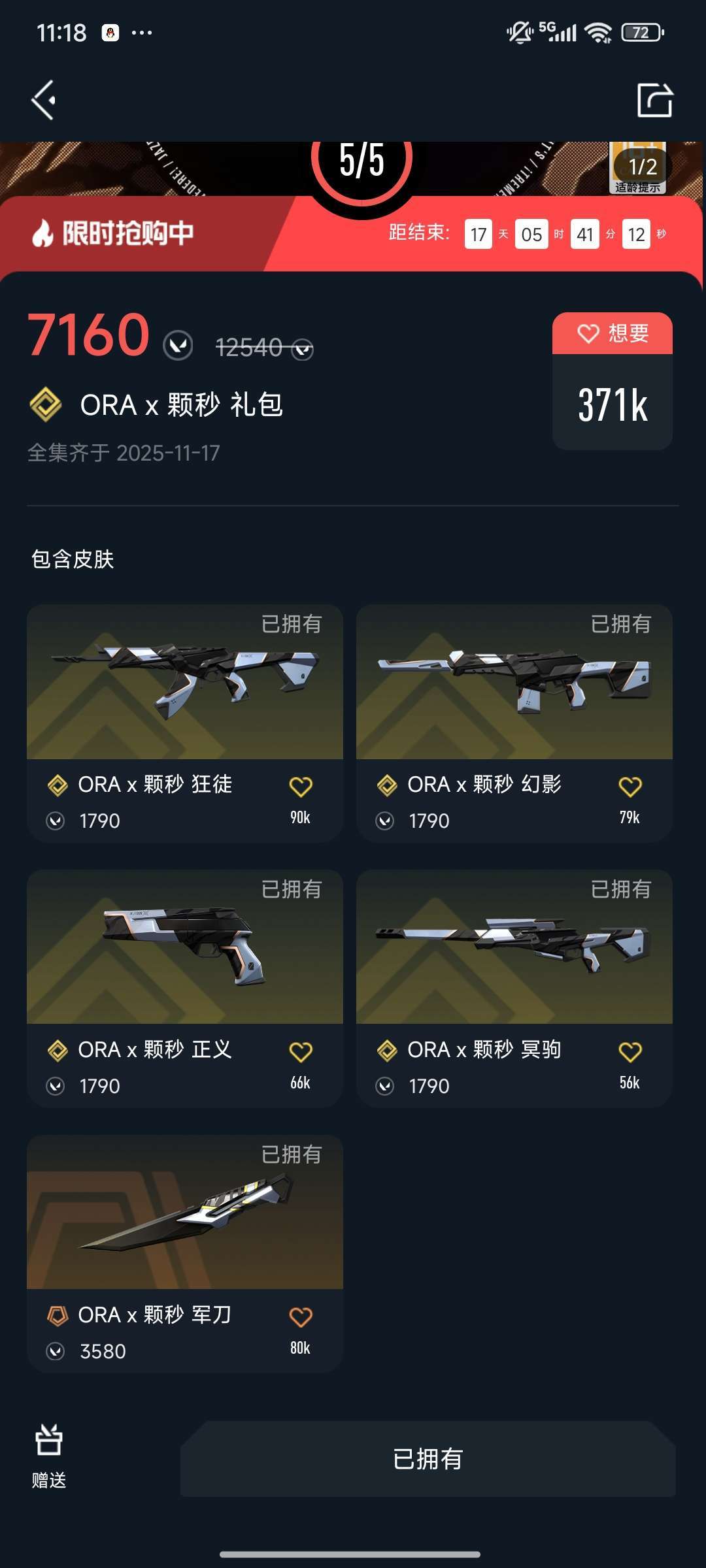This screenshot has width=706, height=1568.
Task: Tap the back arrow to leave the page
Action: click(43, 101)
